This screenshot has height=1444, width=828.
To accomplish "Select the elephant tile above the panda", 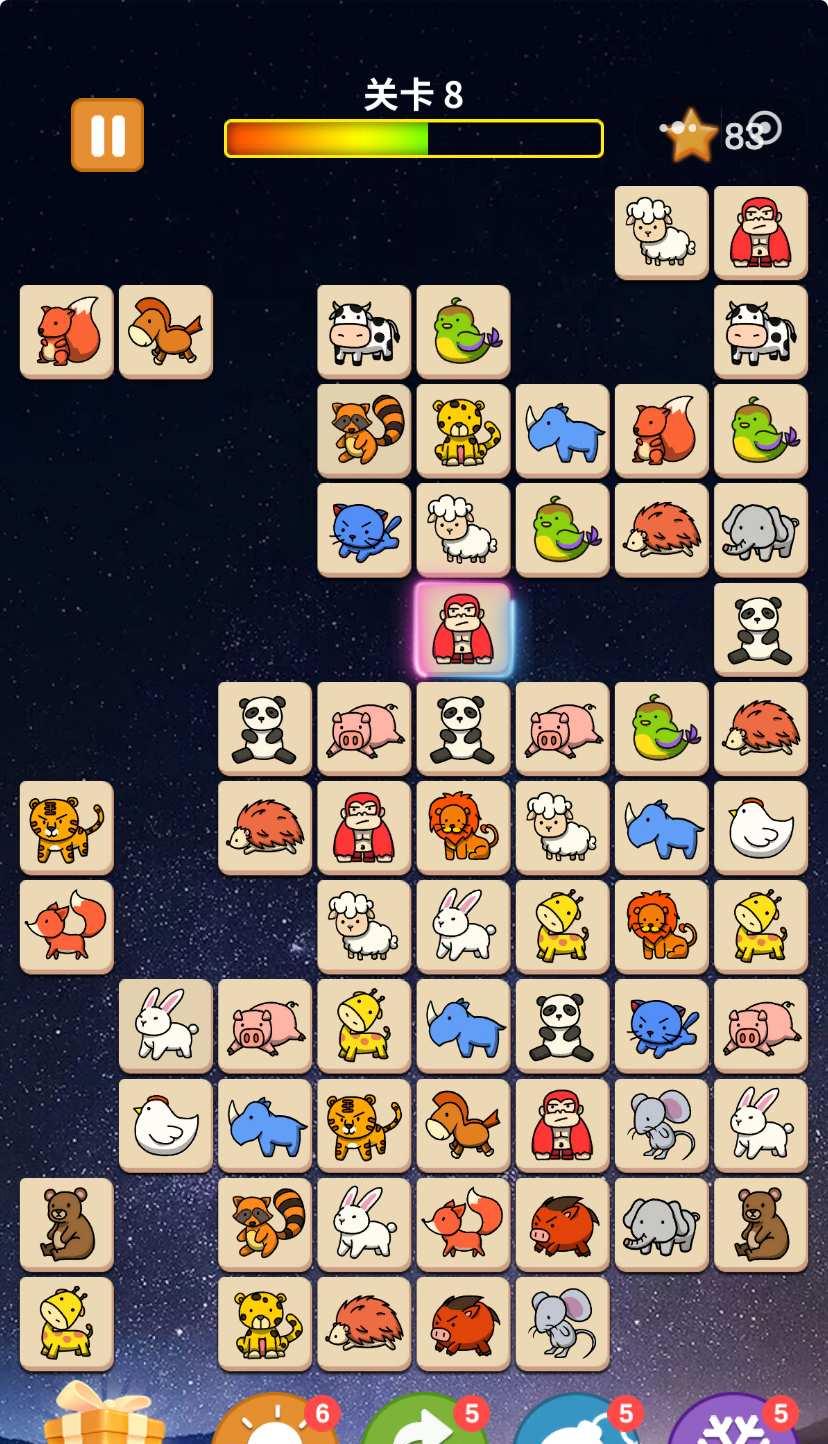I will click(760, 530).
